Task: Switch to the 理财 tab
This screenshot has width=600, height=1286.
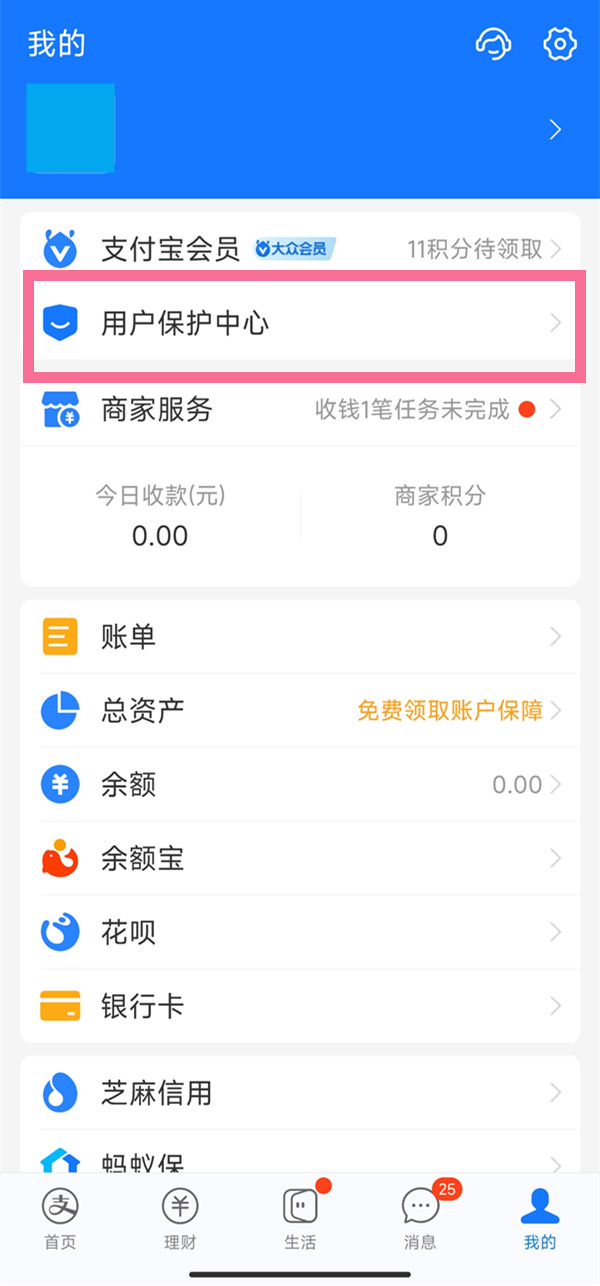Action: [180, 1220]
